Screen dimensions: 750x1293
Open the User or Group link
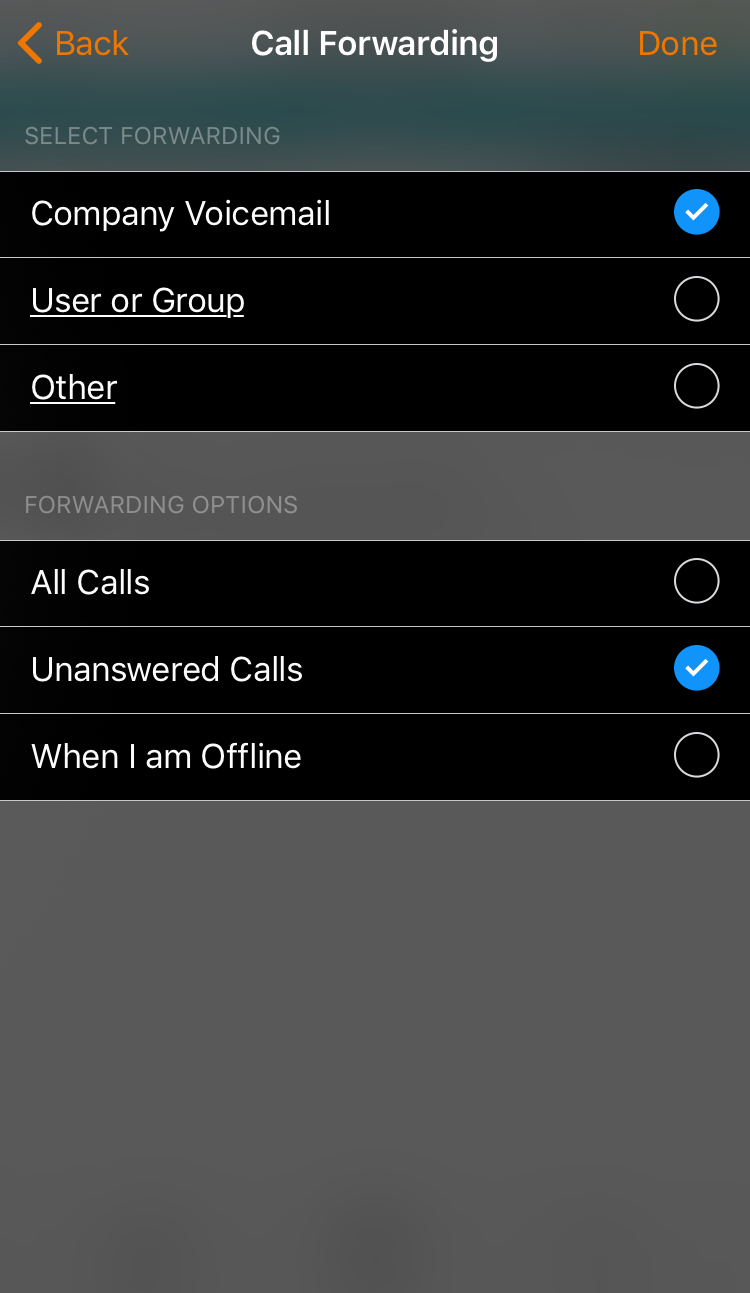coord(137,301)
